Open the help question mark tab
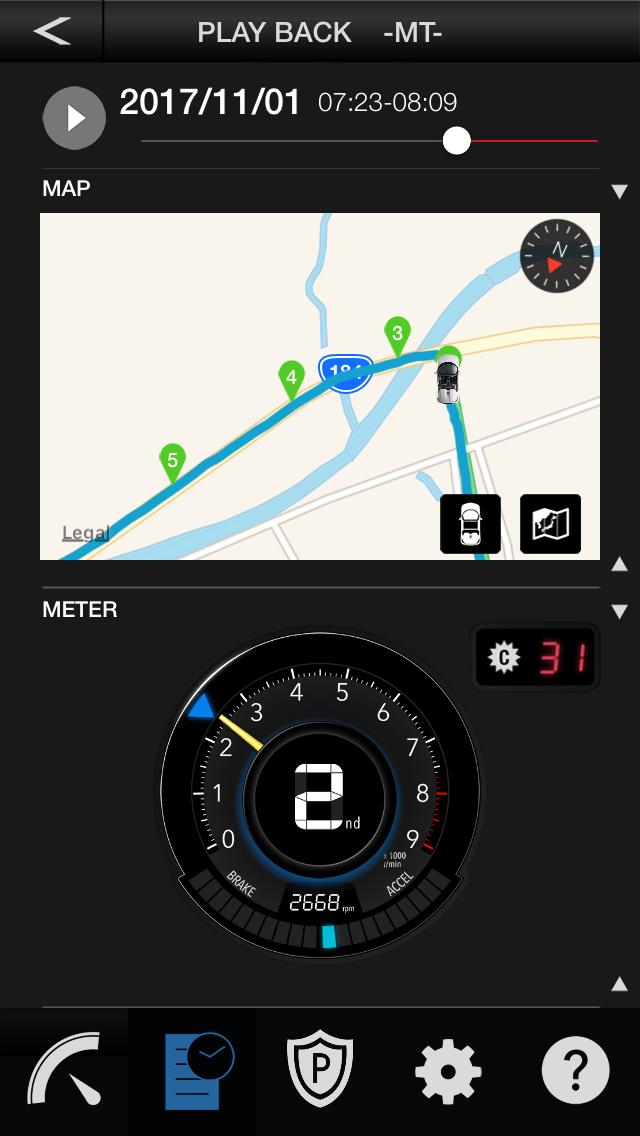 (575, 1072)
